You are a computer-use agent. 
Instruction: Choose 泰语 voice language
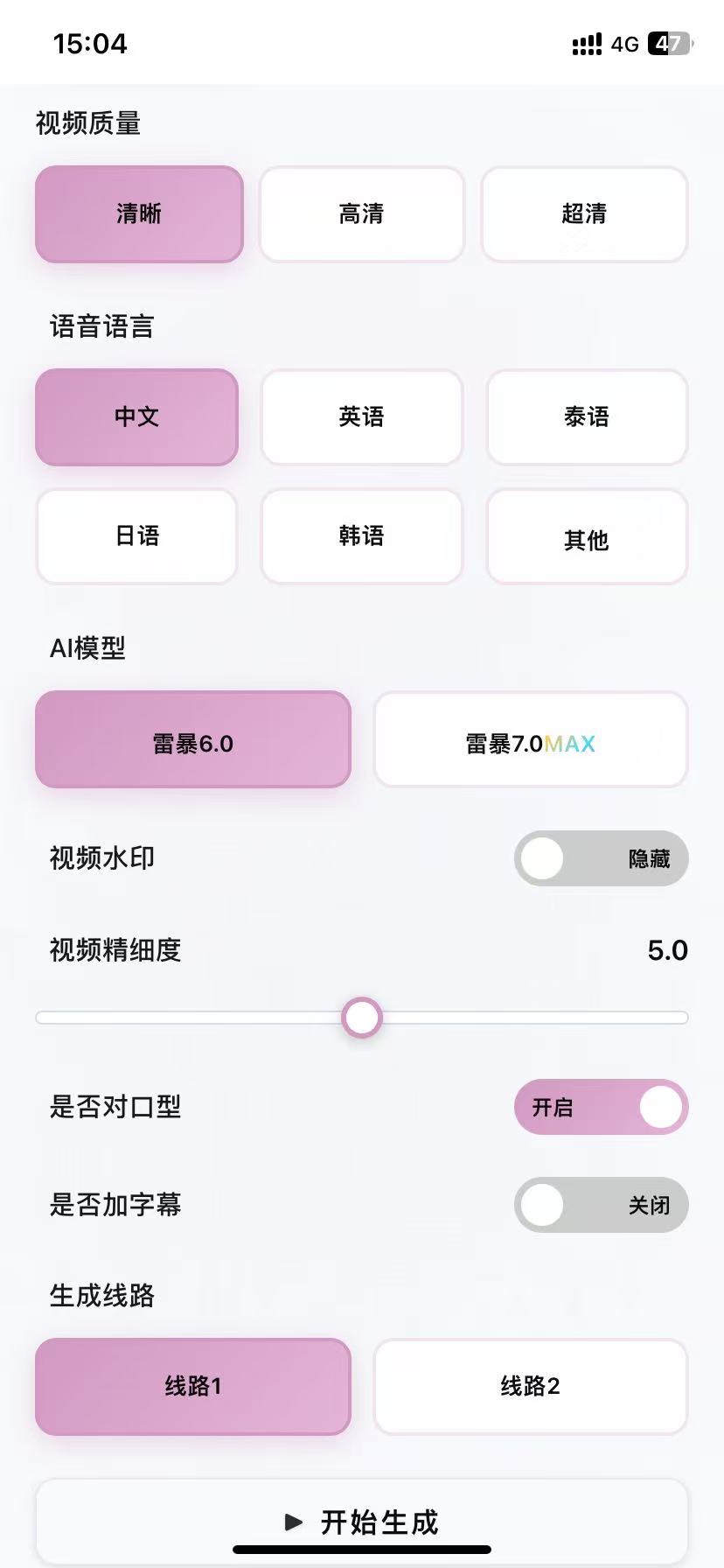[587, 417]
